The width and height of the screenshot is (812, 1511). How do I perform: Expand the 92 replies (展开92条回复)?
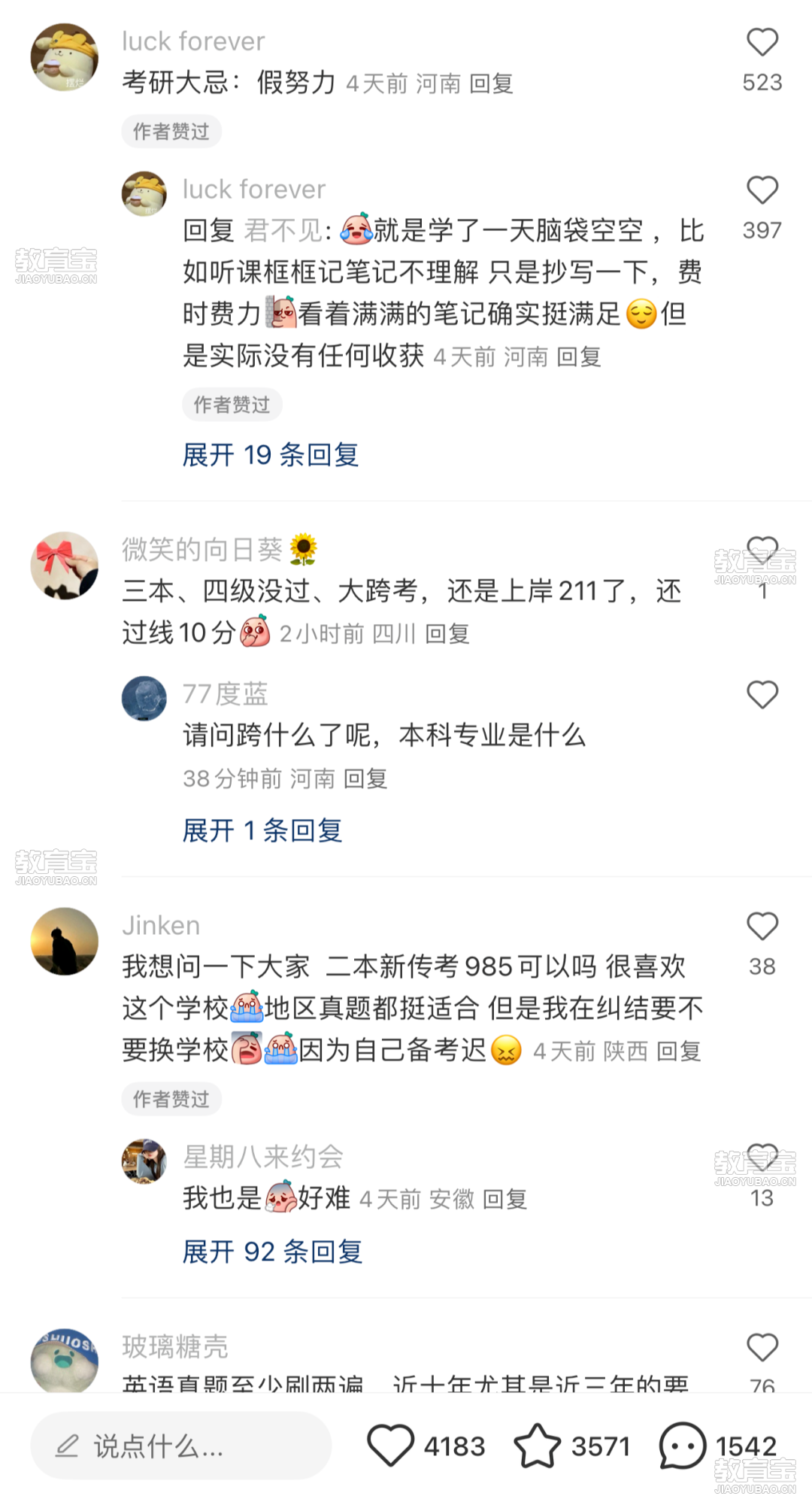pyautogui.click(x=272, y=1252)
